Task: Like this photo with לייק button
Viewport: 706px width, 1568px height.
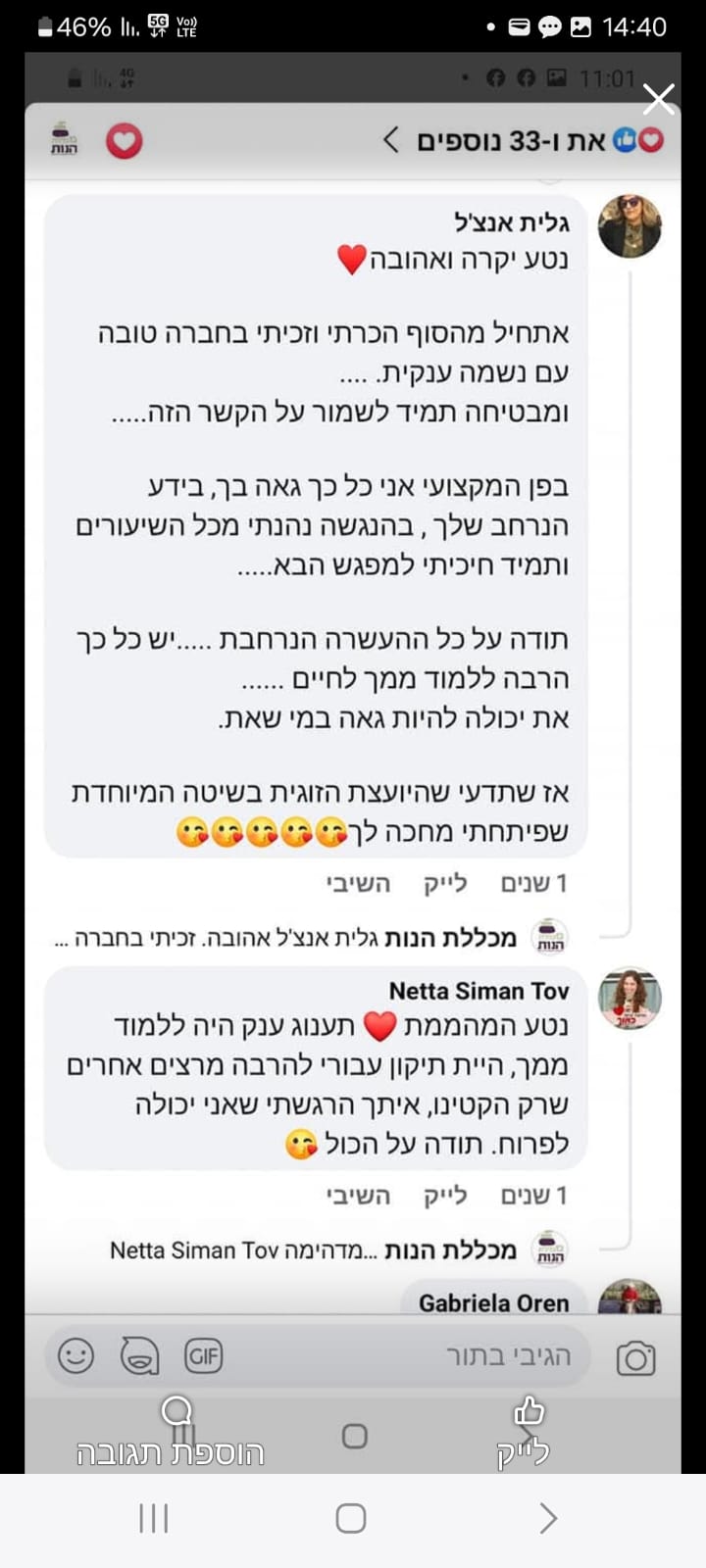Action: tap(526, 1433)
